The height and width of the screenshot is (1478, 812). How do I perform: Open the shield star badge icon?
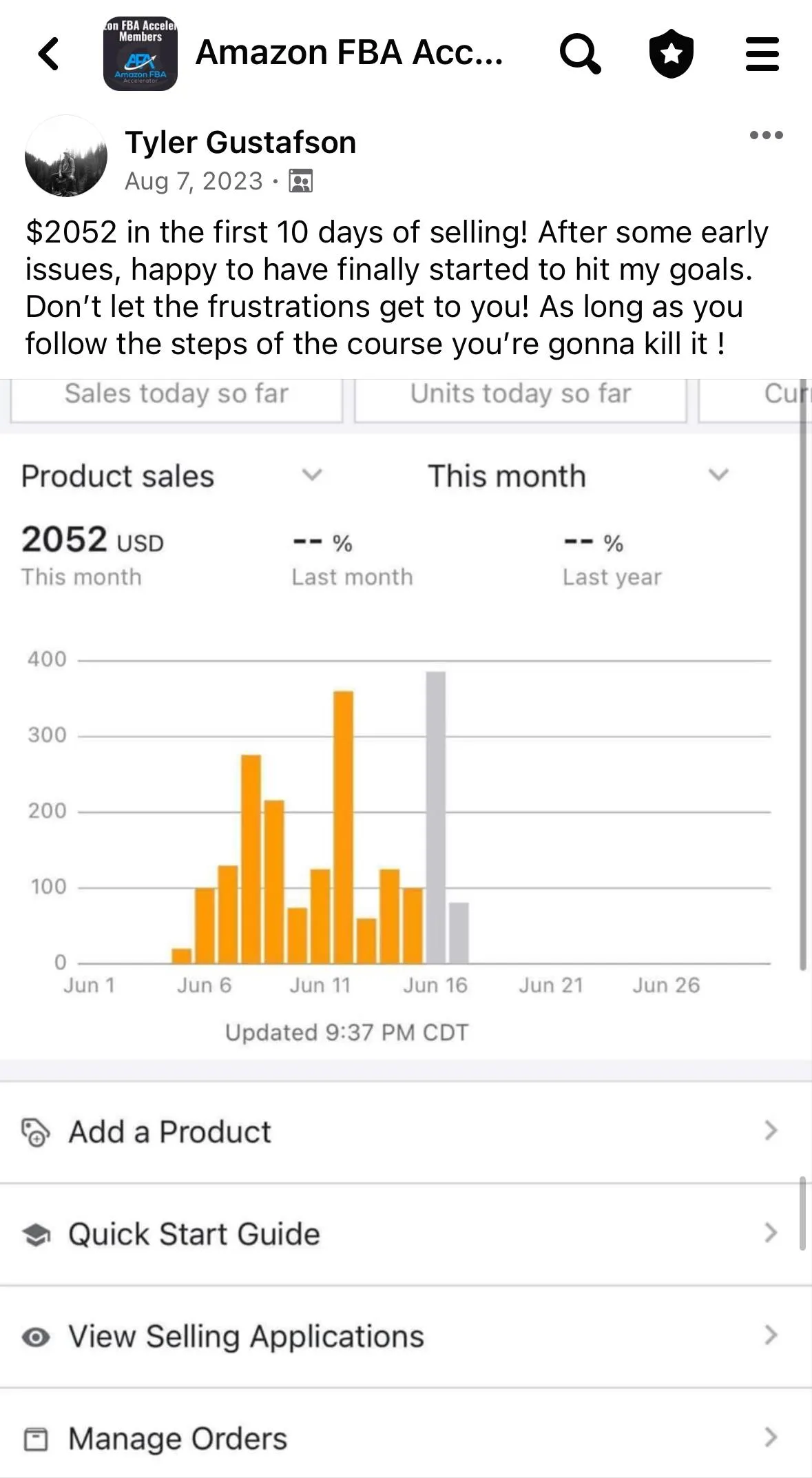click(672, 54)
